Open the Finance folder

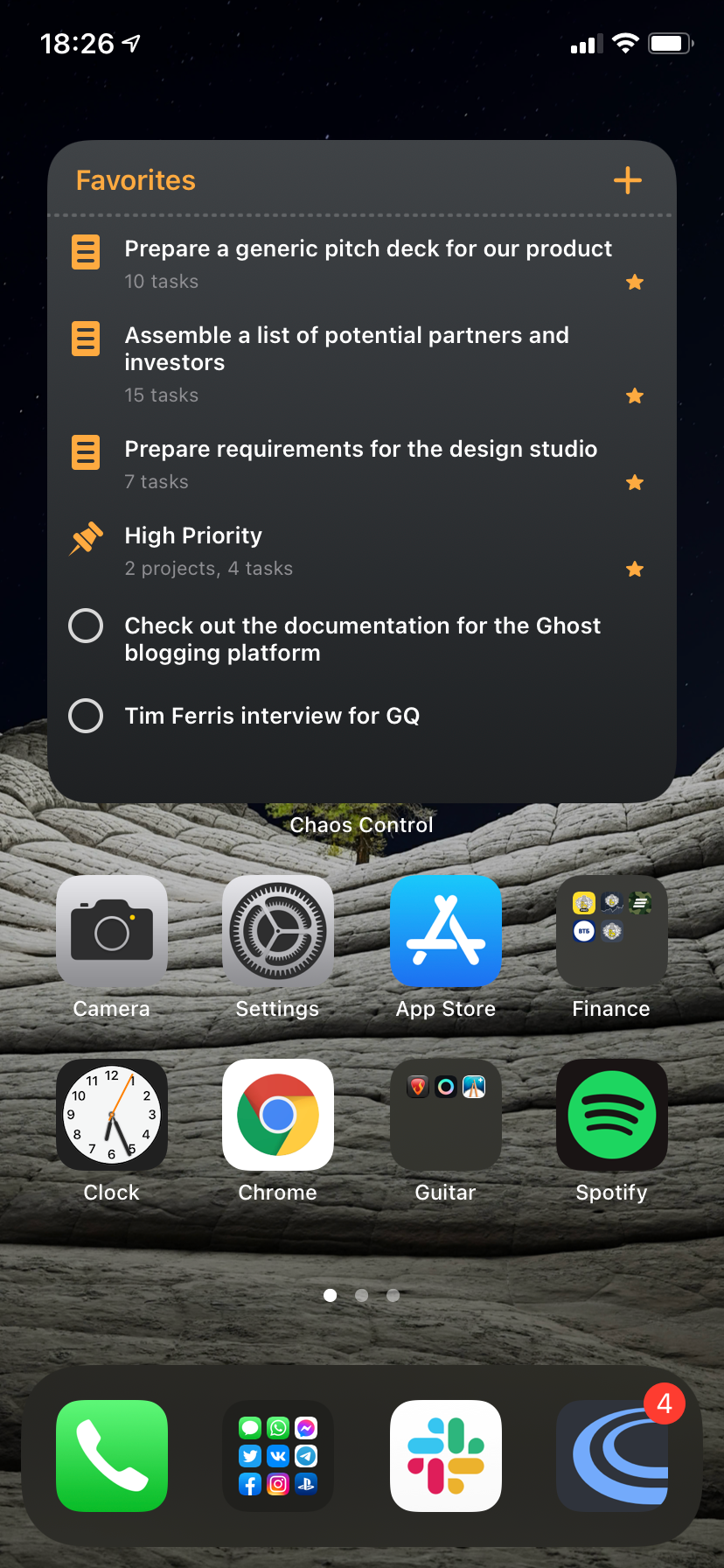tap(612, 931)
